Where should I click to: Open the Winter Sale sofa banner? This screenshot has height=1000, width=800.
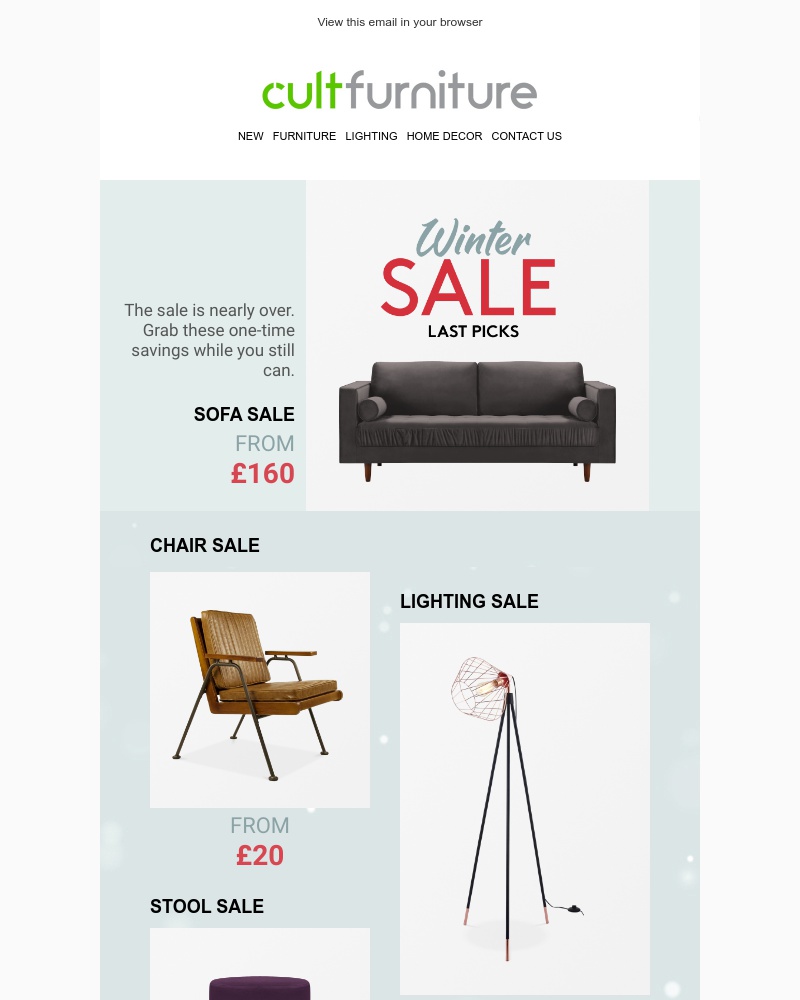pyautogui.click(x=477, y=346)
